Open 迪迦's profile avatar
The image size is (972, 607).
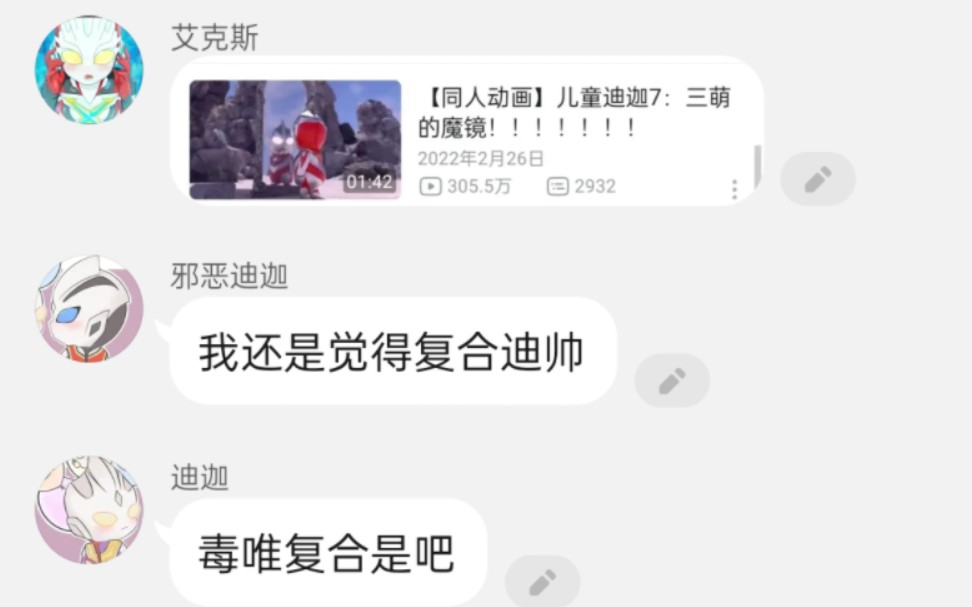89,510
